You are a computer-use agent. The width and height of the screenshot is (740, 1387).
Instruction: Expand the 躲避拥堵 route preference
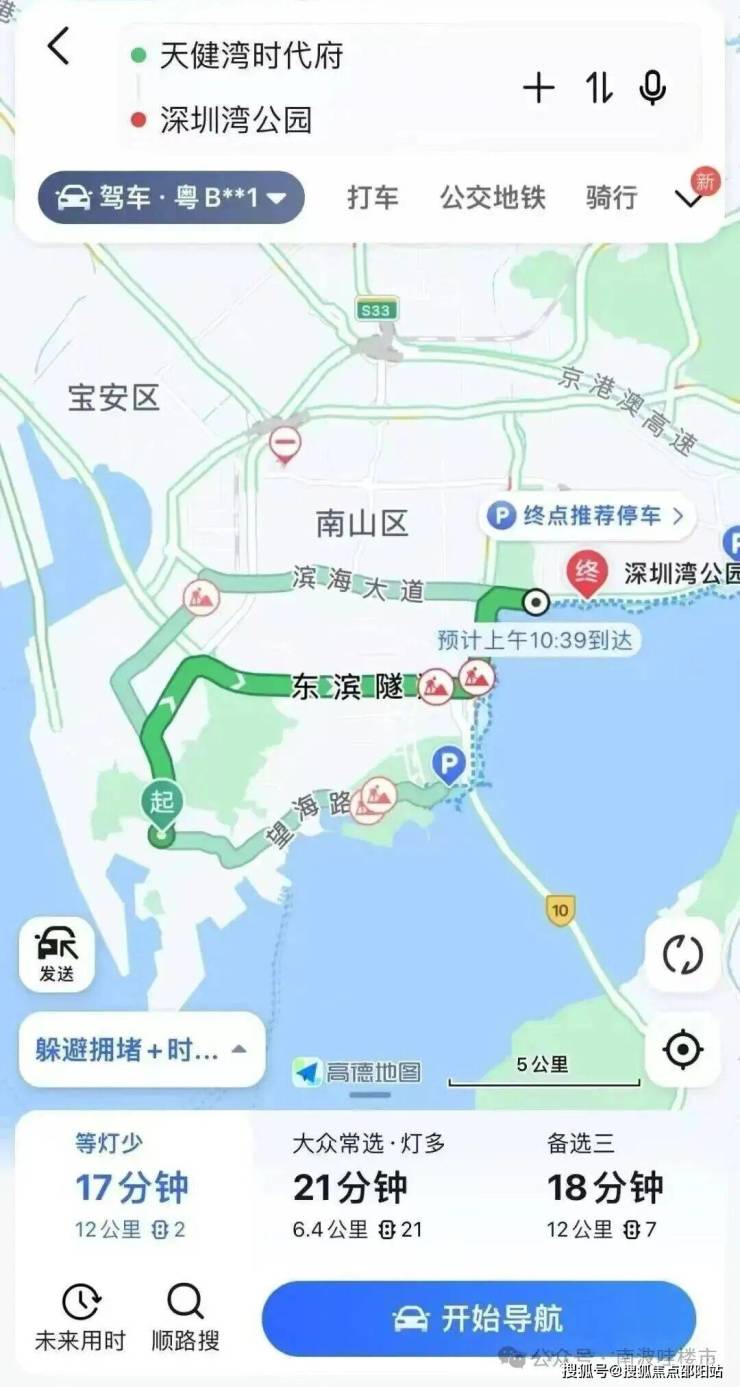click(141, 1049)
